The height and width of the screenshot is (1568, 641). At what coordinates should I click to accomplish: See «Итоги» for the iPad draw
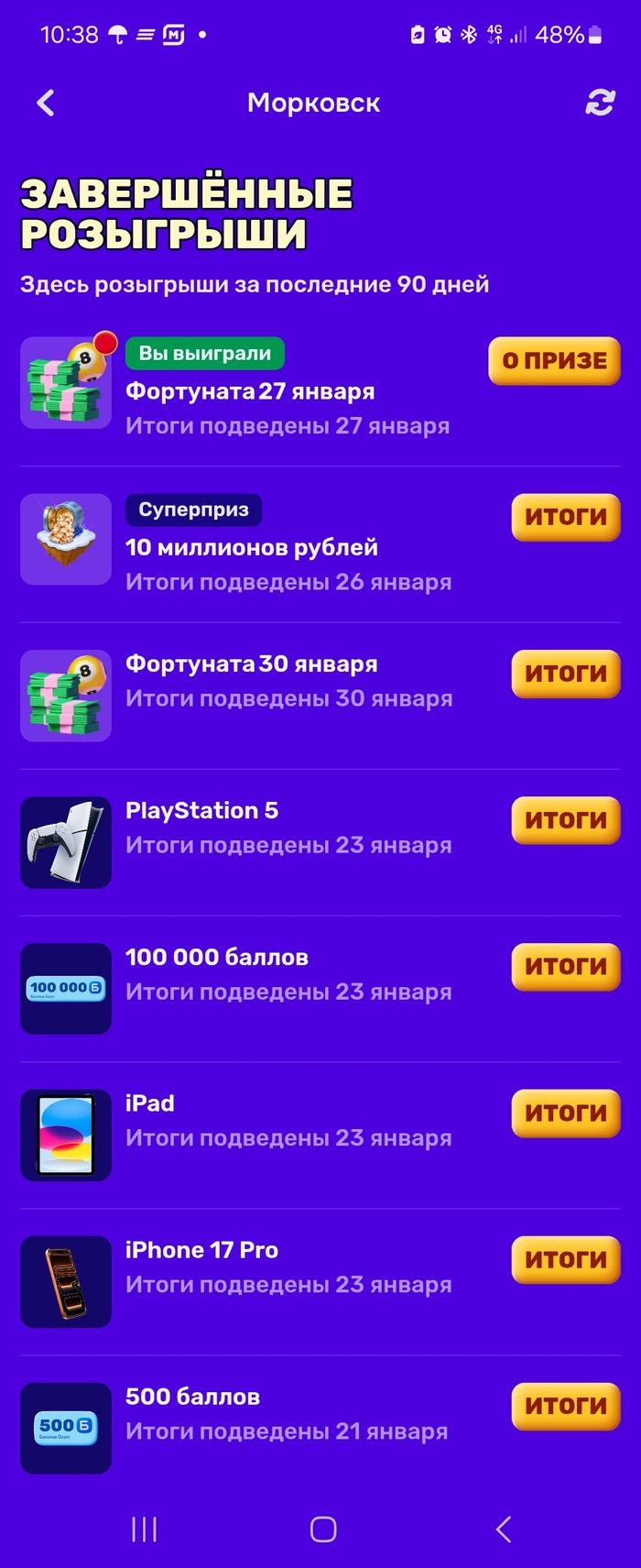565,1113
